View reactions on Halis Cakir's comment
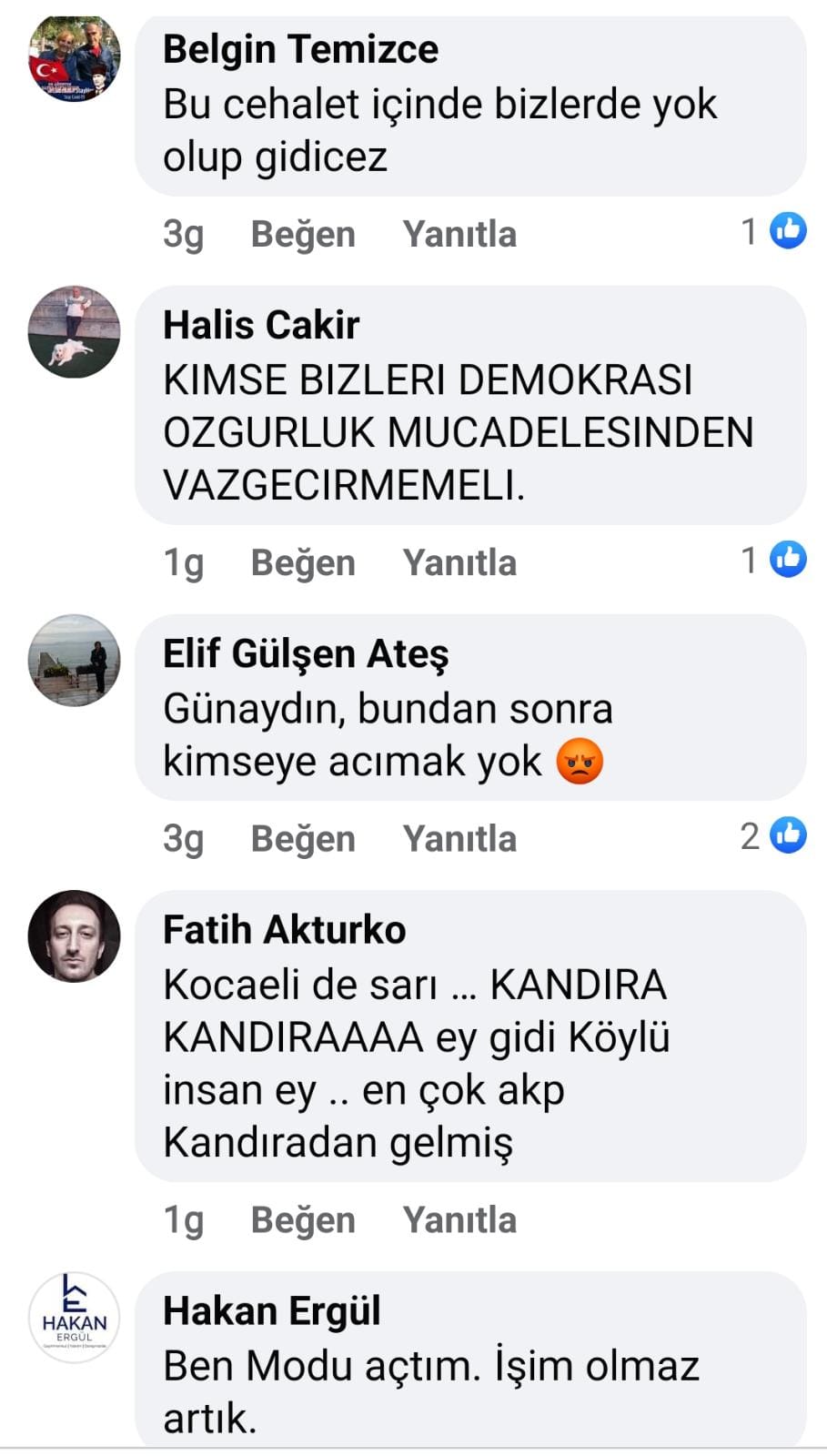This screenshot has width=827, height=1456. [x=775, y=560]
